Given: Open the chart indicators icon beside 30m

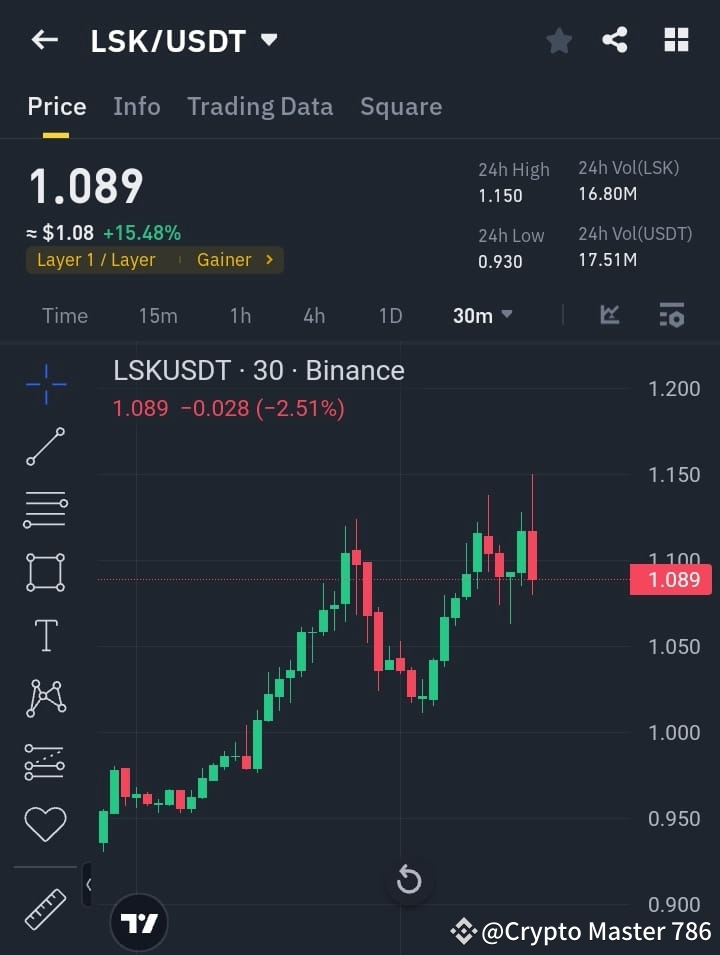Looking at the screenshot, I should coord(671,315).
